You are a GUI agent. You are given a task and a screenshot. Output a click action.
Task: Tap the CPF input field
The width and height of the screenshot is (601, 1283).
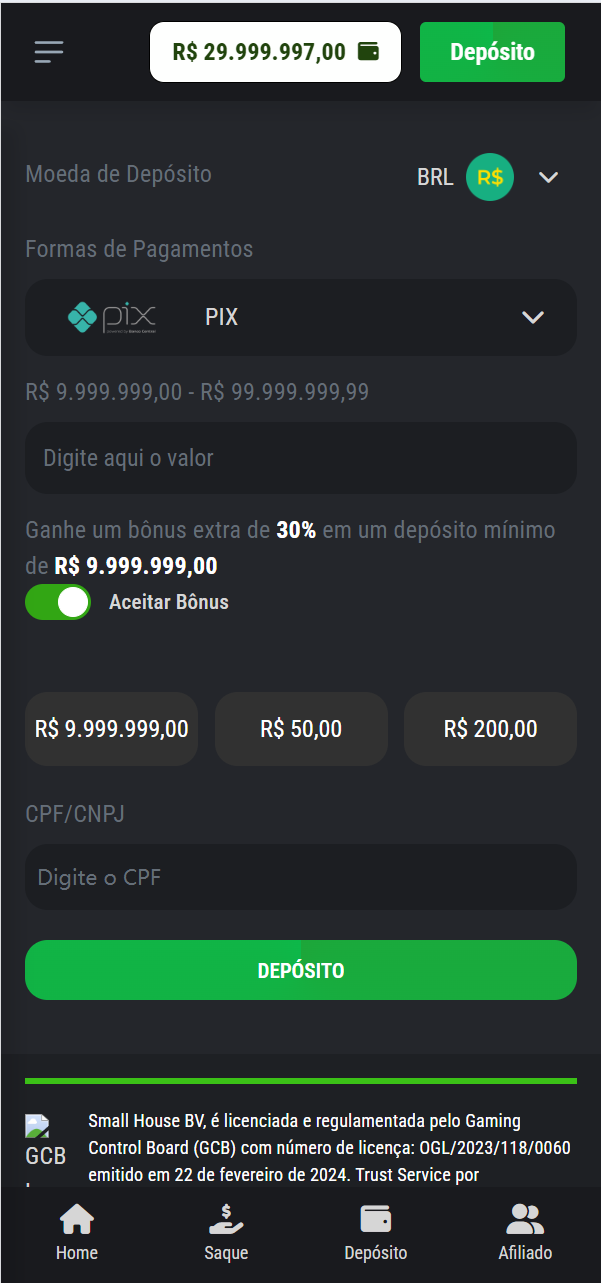click(301, 877)
